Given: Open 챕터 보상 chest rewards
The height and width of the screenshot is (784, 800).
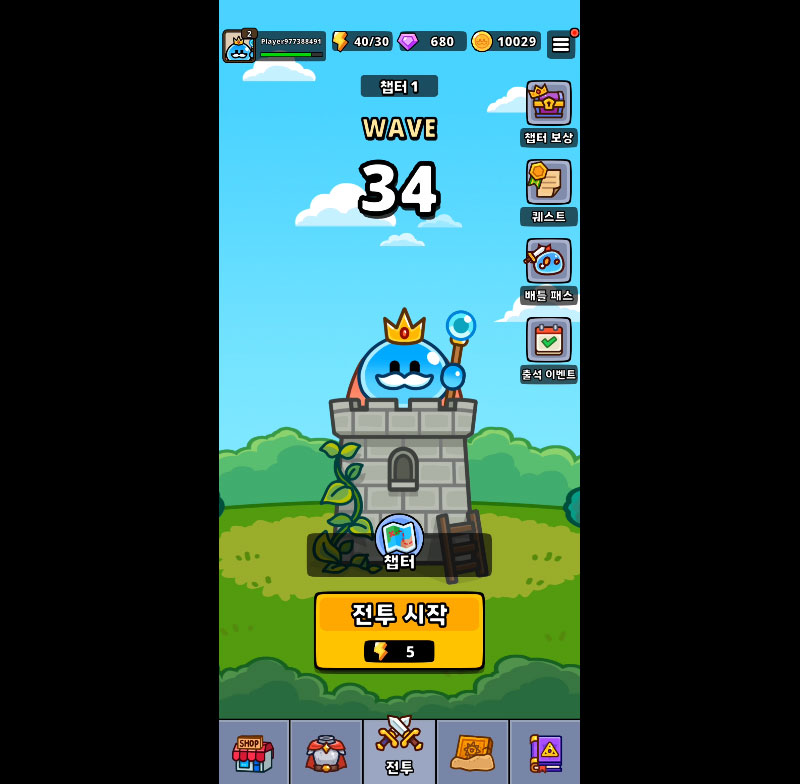Looking at the screenshot, I should pyautogui.click(x=548, y=104).
